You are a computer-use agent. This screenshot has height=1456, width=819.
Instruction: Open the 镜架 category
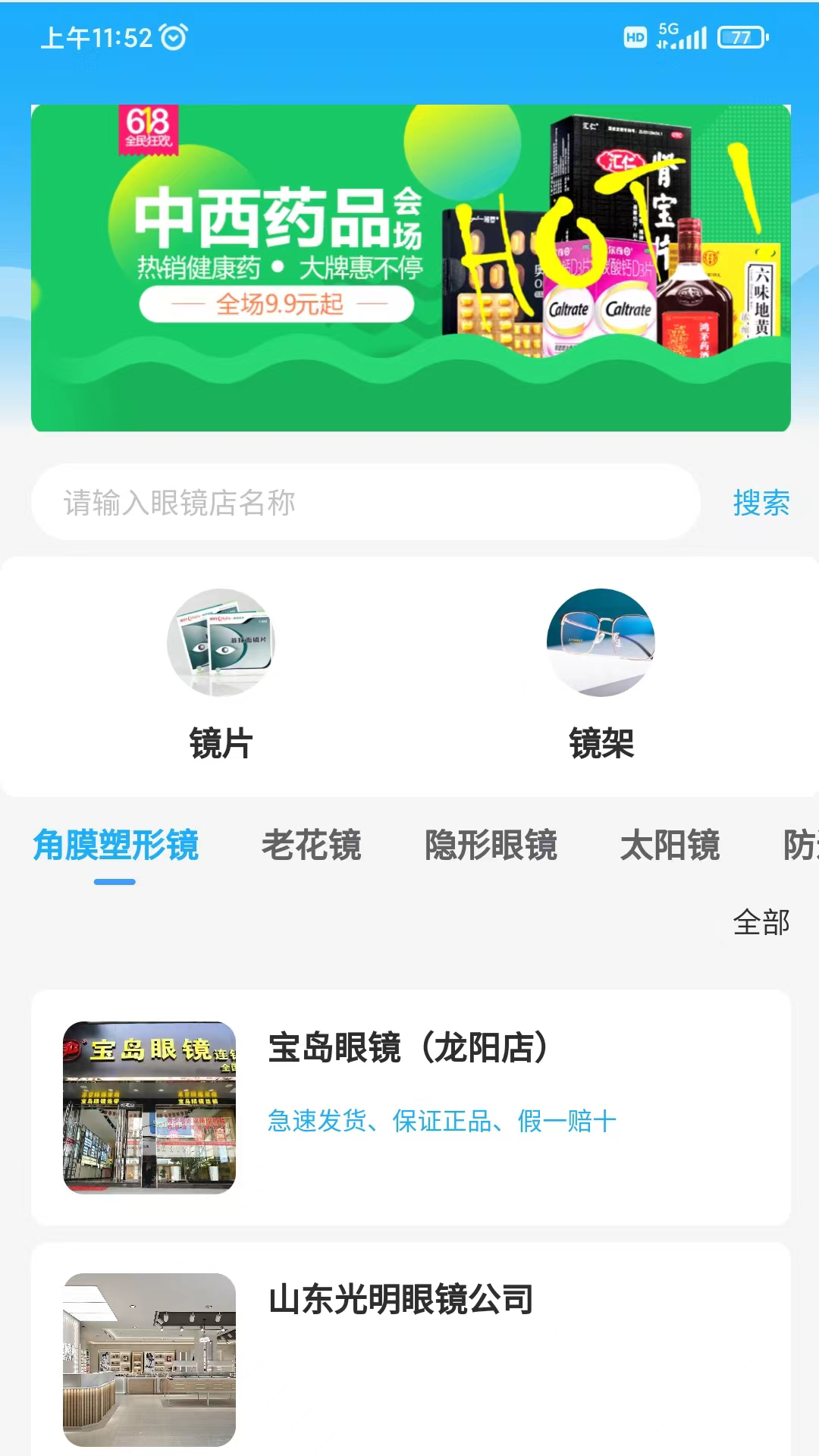tap(601, 674)
